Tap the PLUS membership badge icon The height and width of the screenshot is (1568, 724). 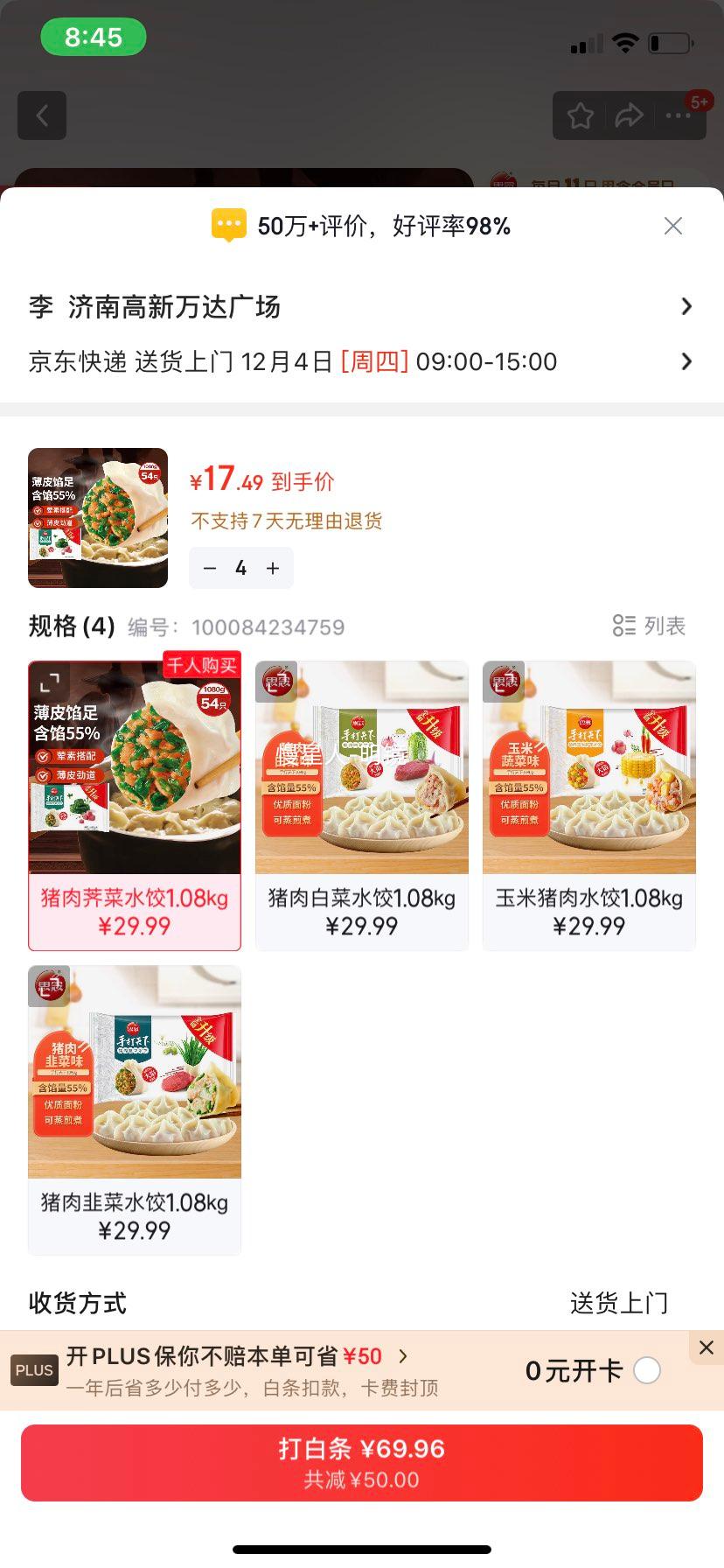[33, 1369]
